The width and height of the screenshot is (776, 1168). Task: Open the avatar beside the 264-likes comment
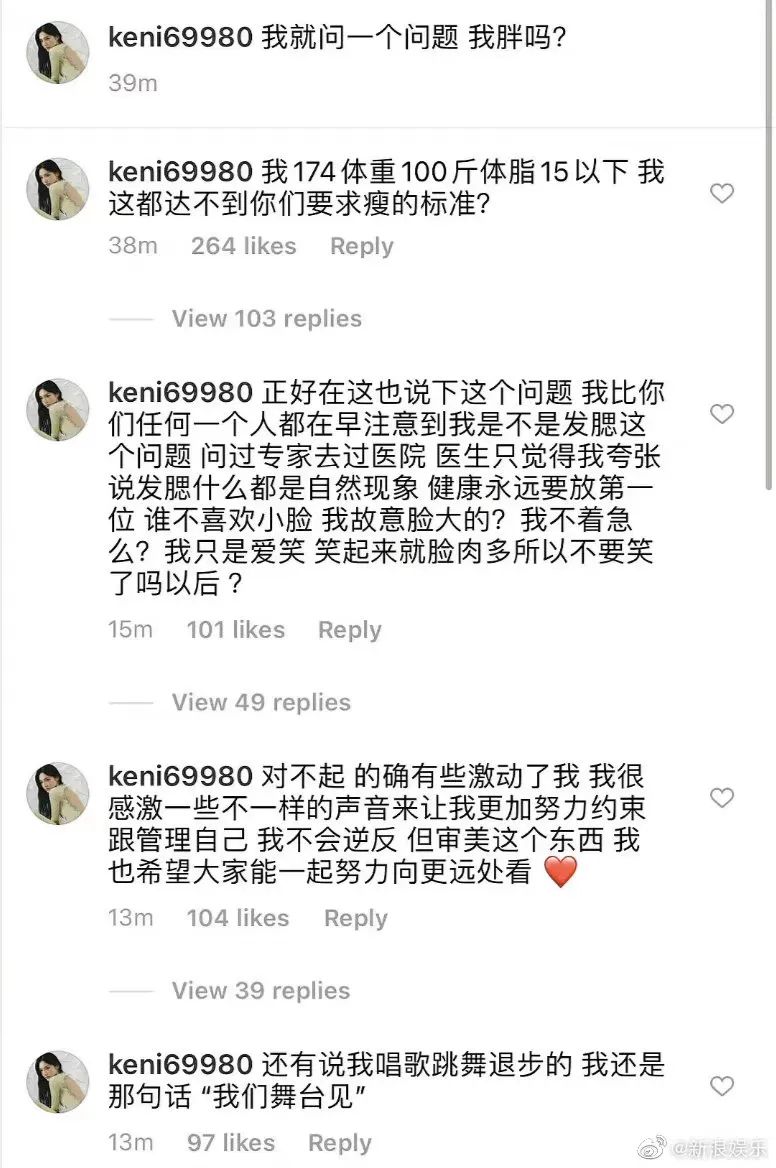[57, 188]
